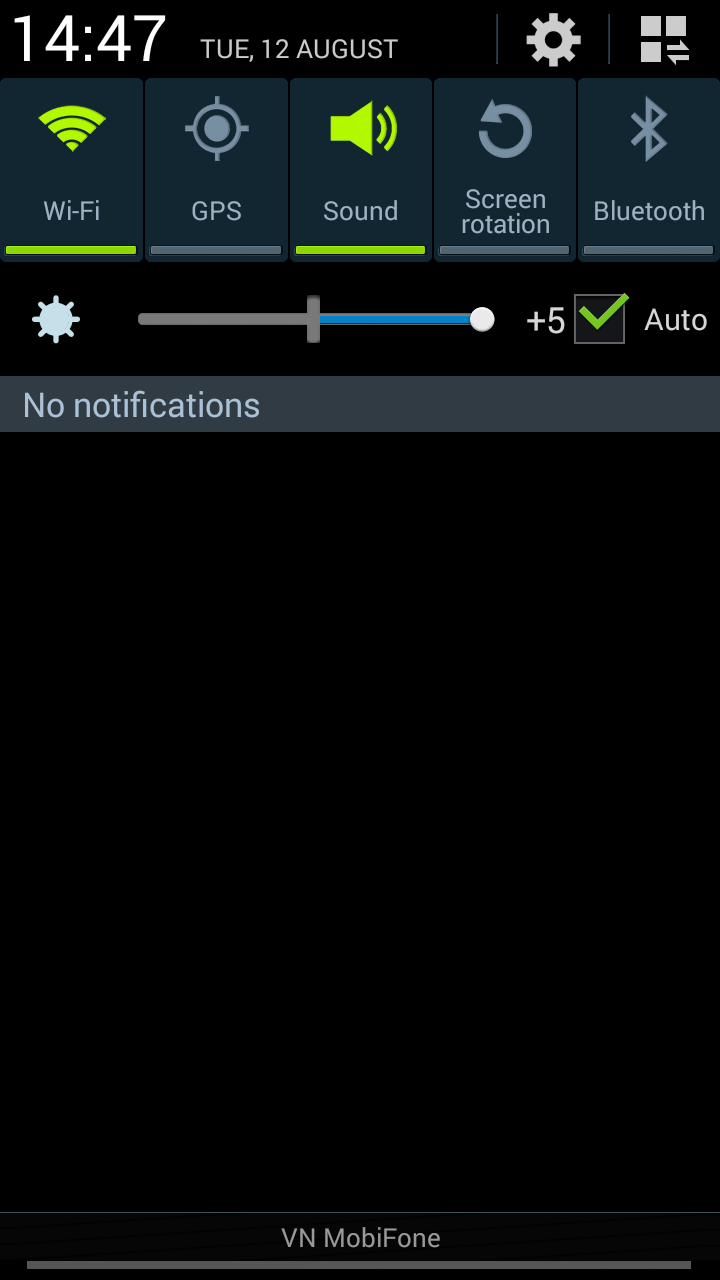Turn on Bluetooth
720x1280 pixels.
click(x=649, y=170)
